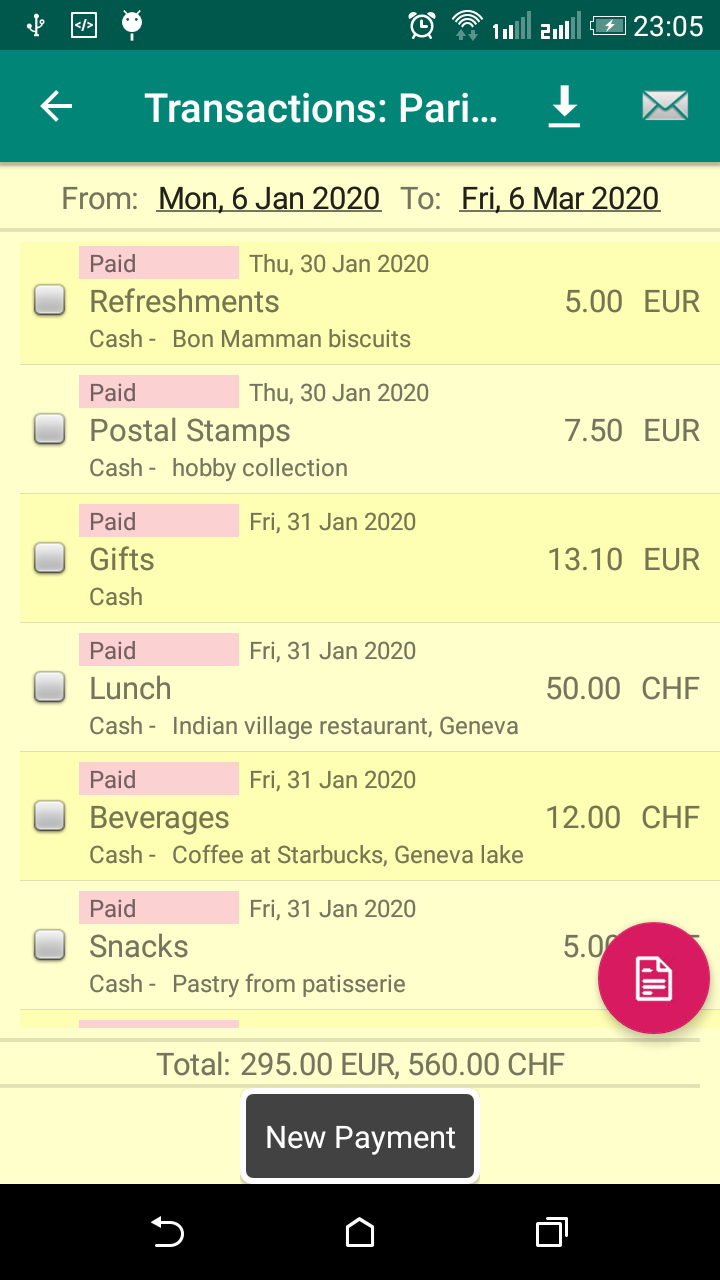Screen dimensions: 720x1280
Task: Email transactions via the envelope icon
Action: (664, 104)
